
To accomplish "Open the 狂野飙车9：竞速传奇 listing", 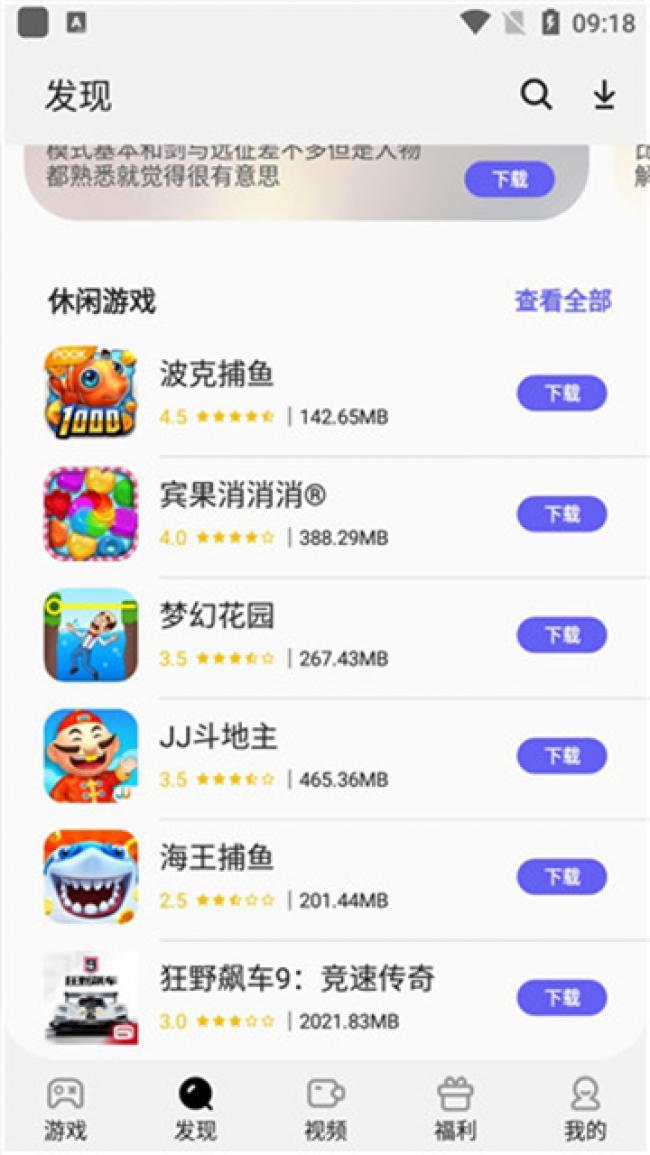I will point(297,978).
